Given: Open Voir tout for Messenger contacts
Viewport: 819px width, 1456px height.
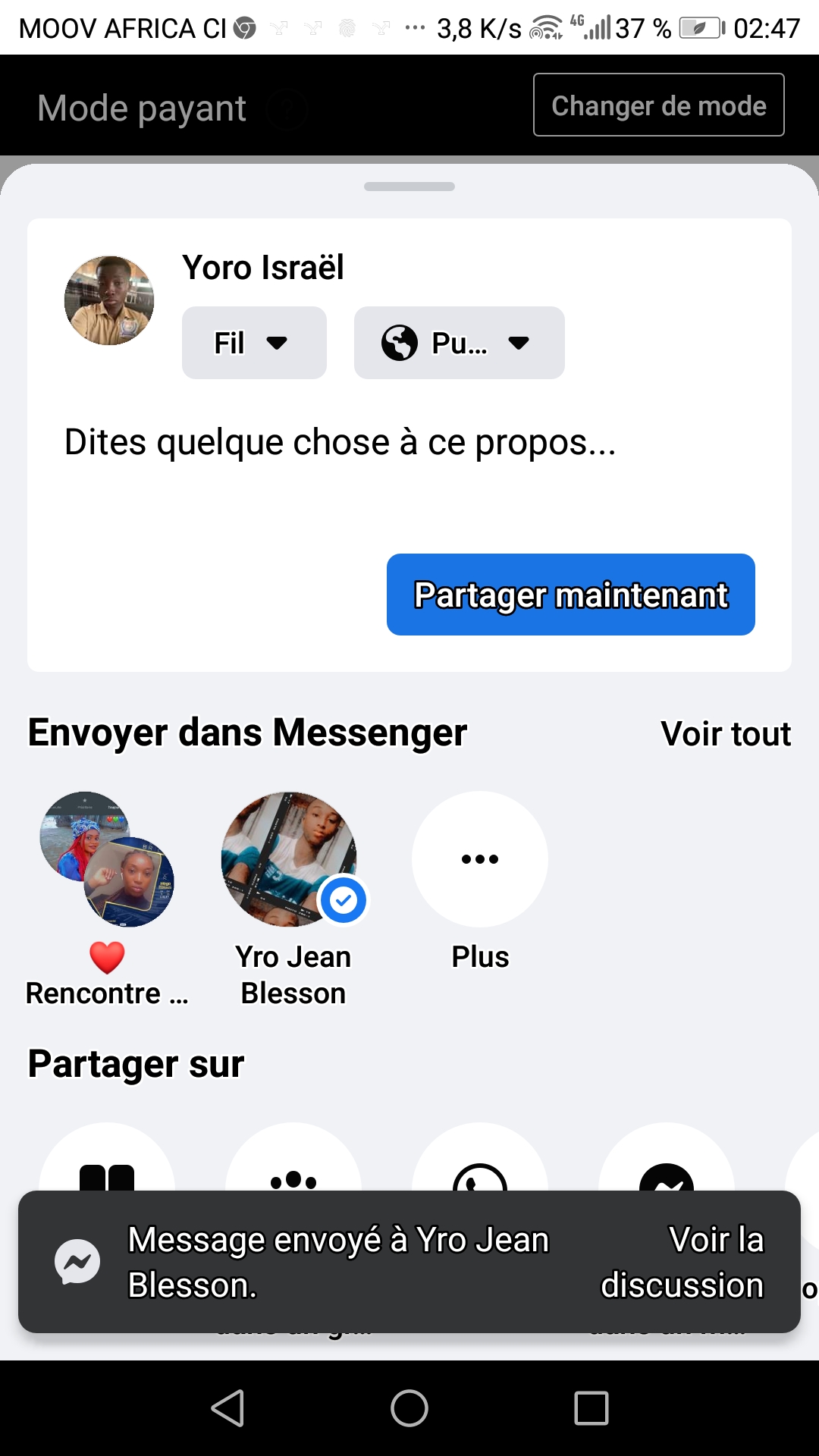Looking at the screenshot, I should point(725,733).
